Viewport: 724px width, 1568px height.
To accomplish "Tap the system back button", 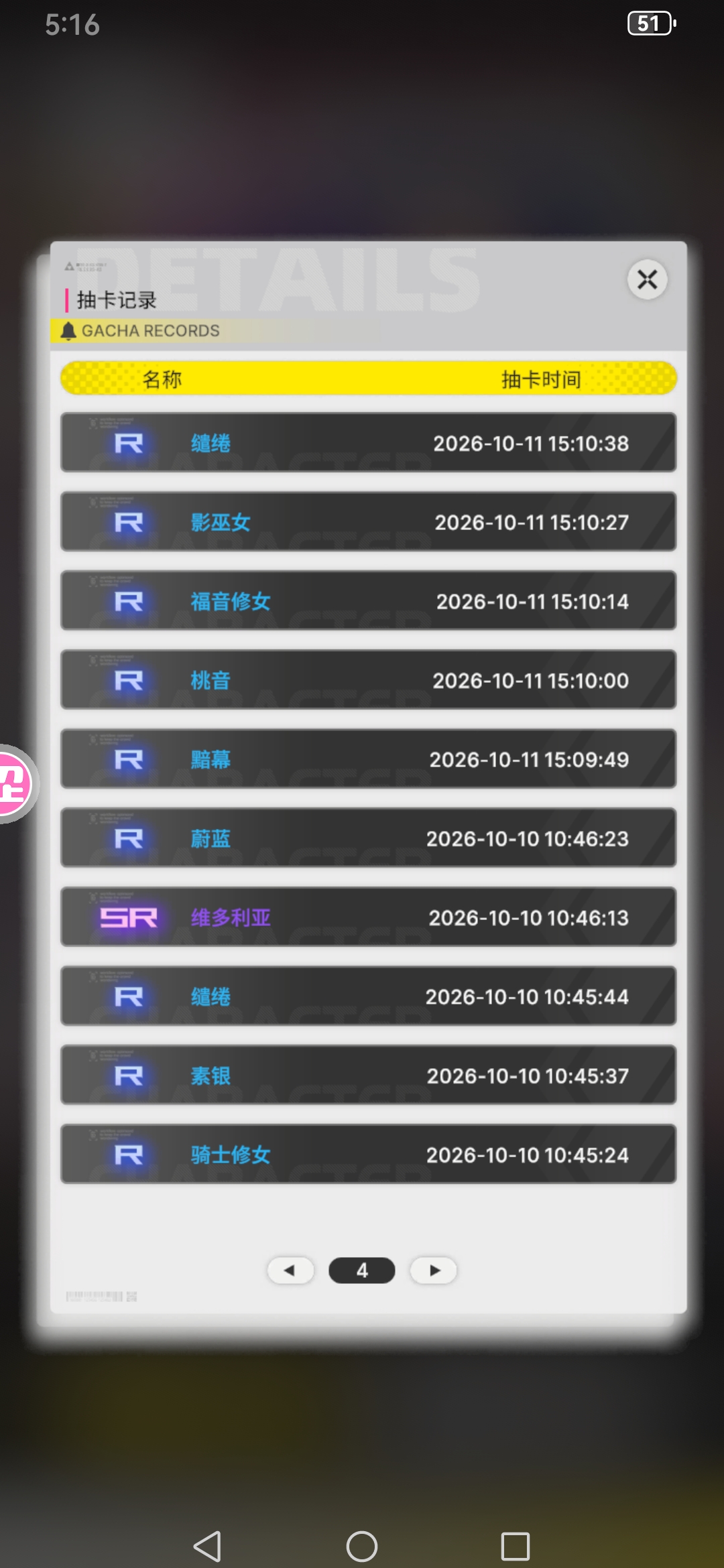I will (x=207, y=1546).
